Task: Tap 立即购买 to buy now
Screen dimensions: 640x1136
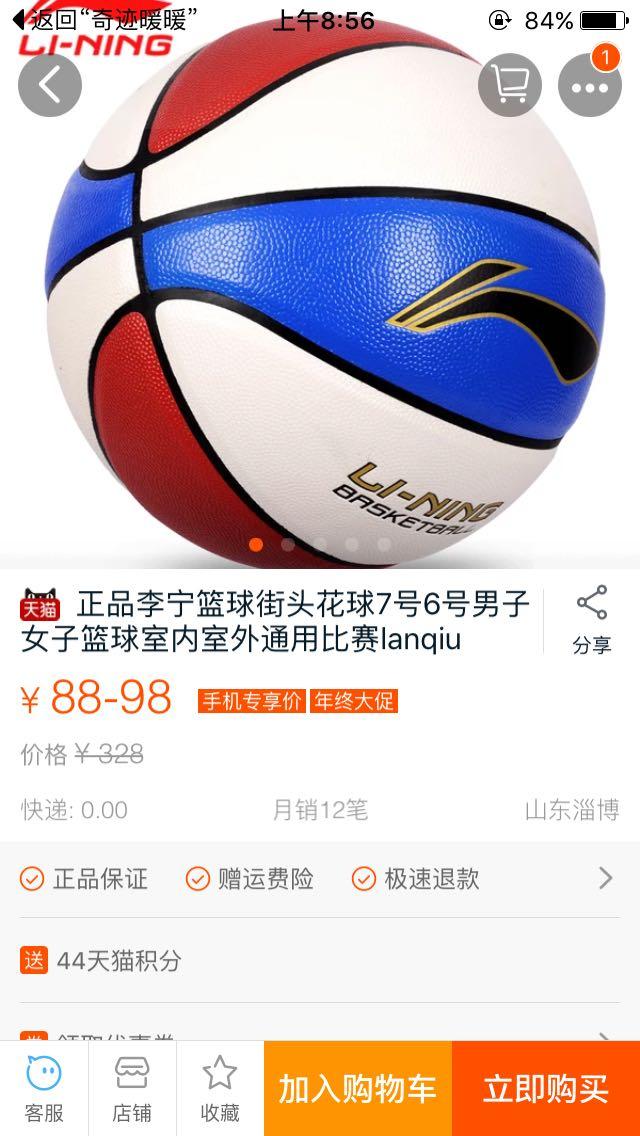Action: coord(546,1089)
